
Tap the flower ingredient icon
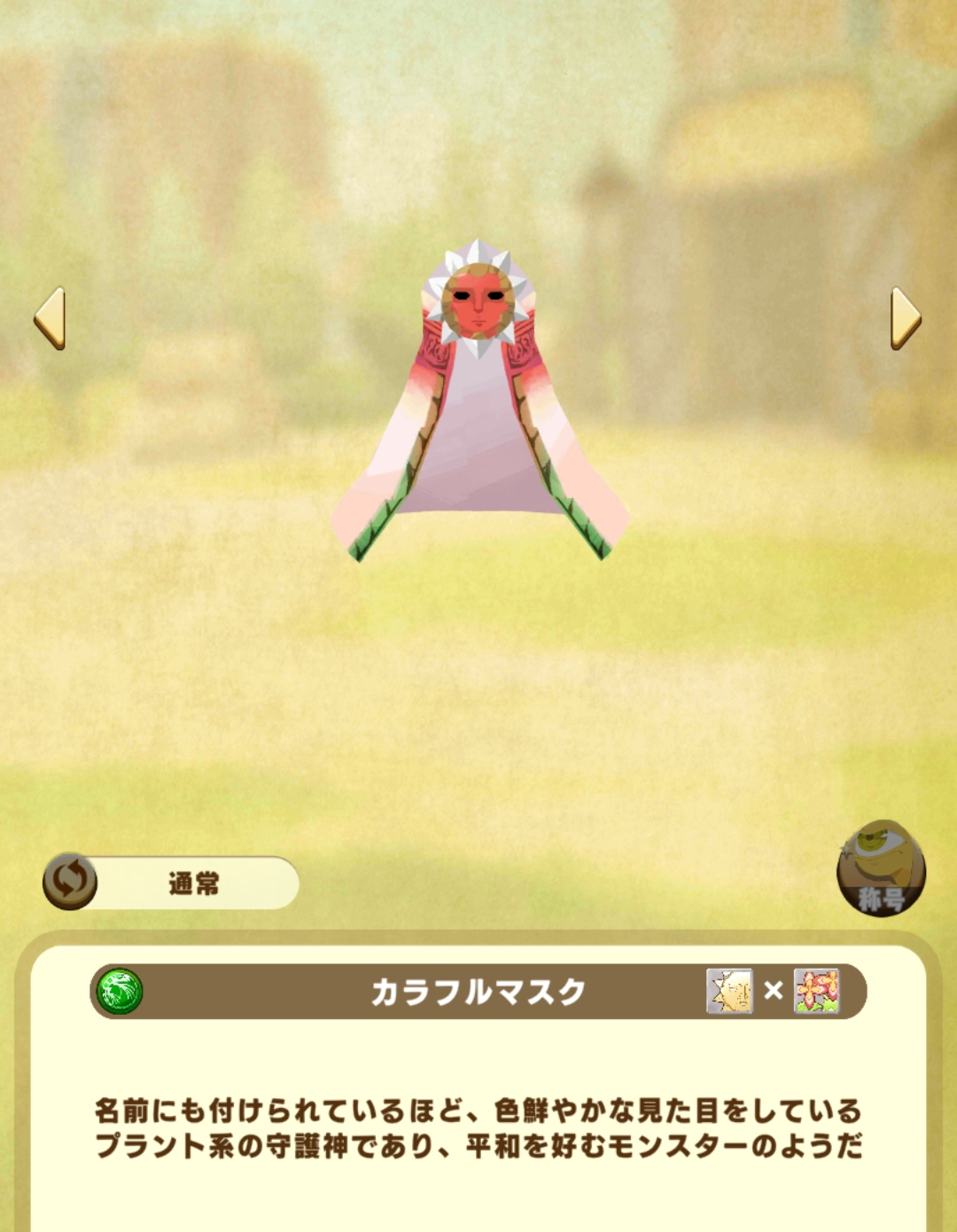(816, 991)
